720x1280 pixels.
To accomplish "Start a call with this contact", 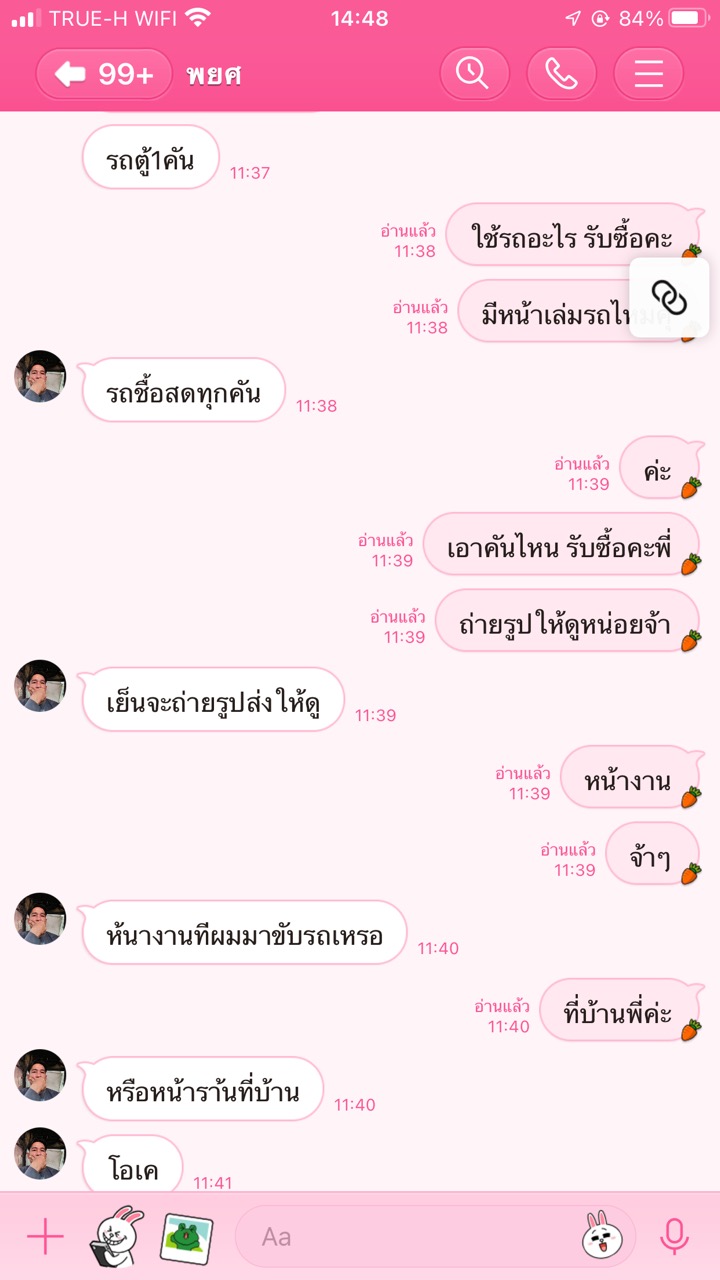I will [561, 74].
